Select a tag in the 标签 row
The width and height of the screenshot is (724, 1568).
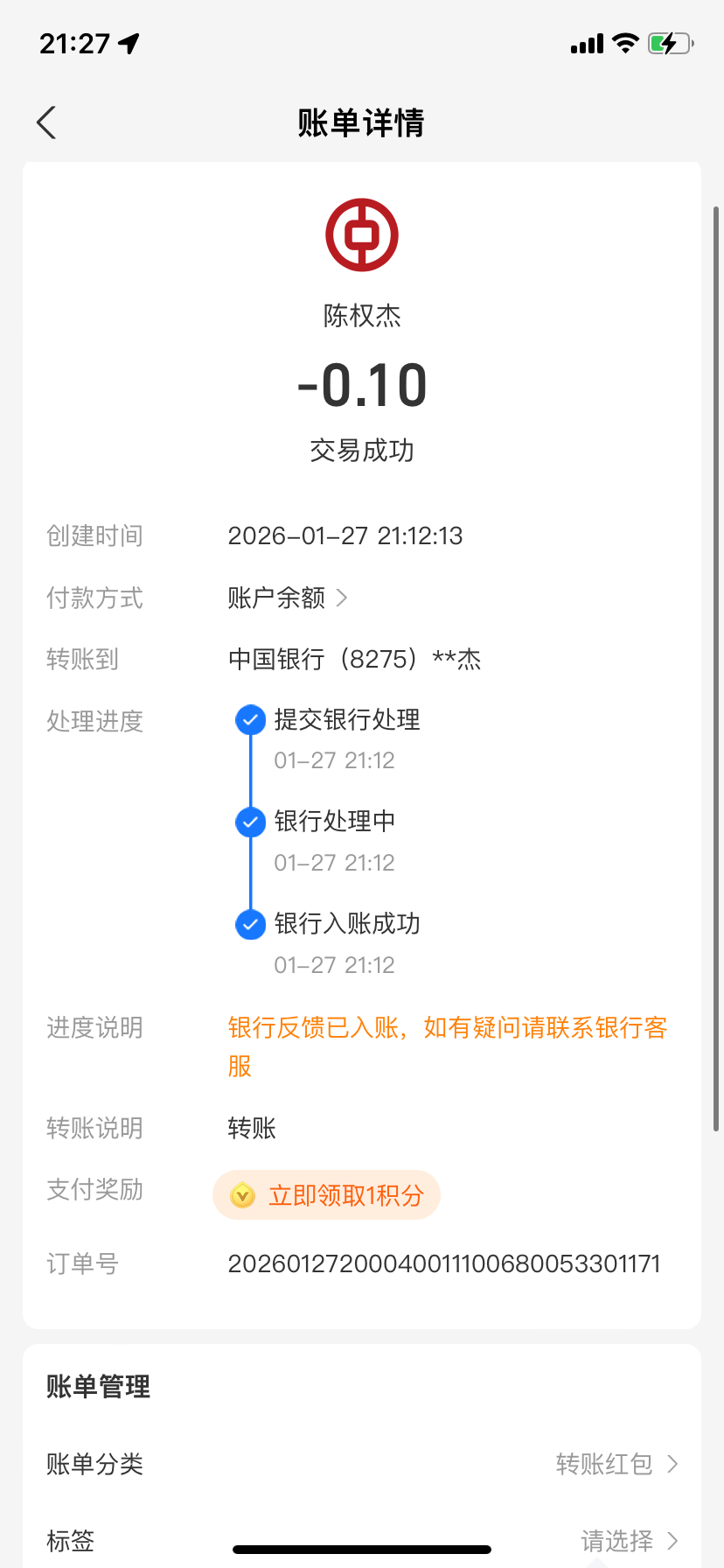(x=628, y=1540)
